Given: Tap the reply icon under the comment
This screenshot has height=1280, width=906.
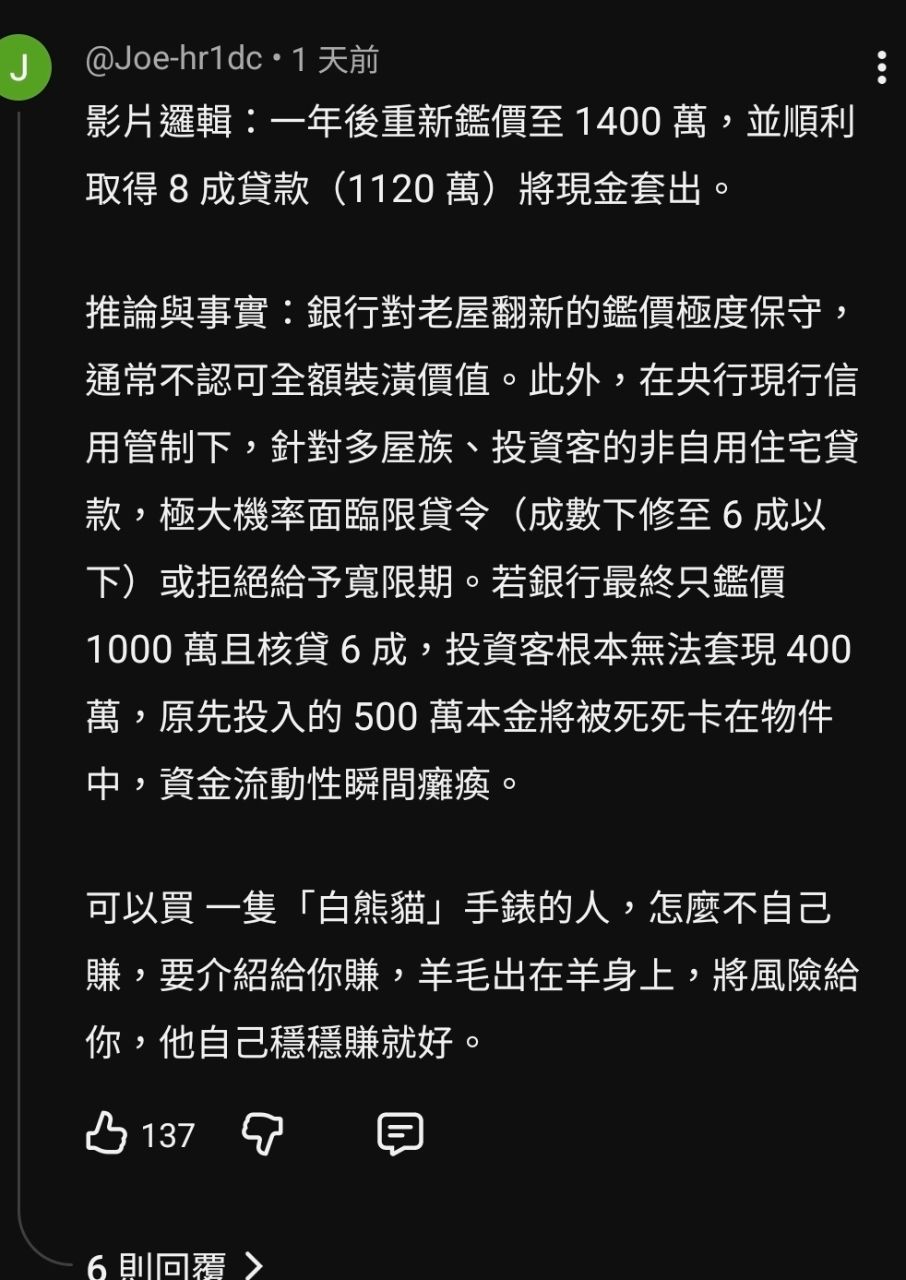Looking at the screenshot, I should 400,1135.
